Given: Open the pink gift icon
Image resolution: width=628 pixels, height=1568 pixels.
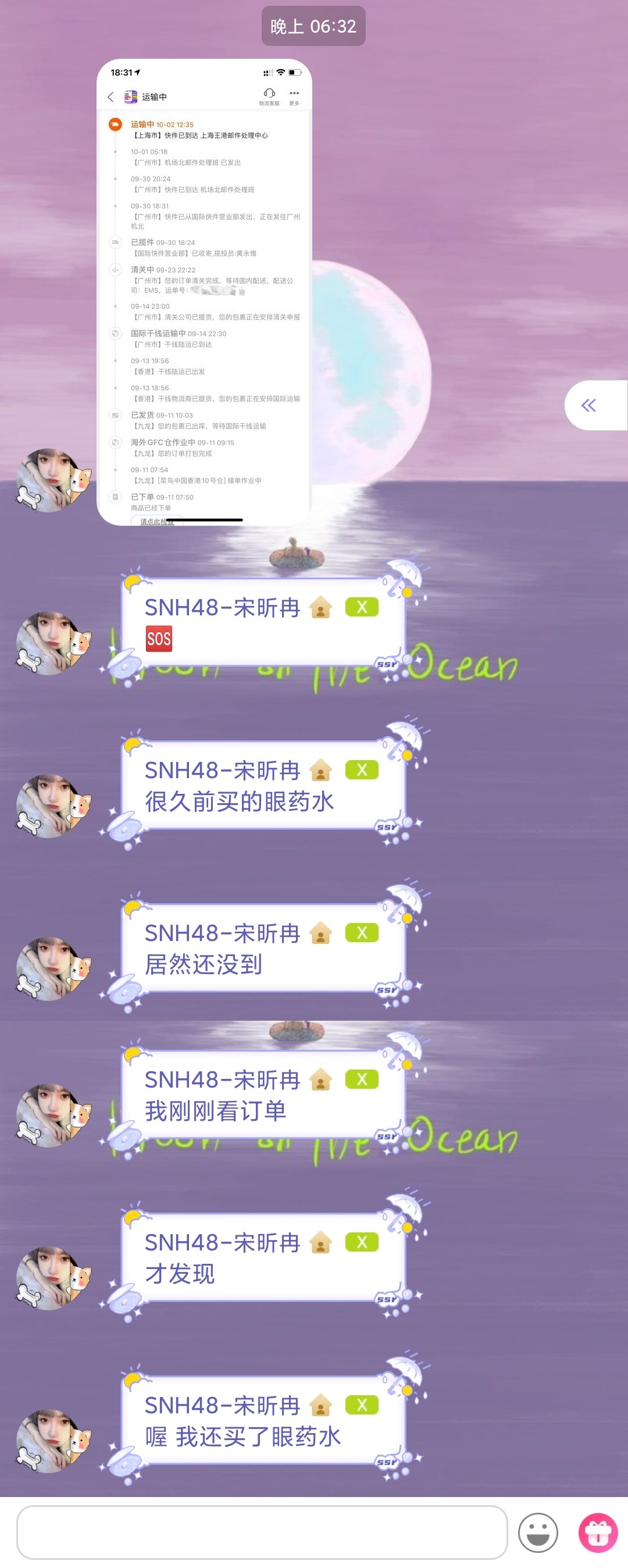Looking at the screenshot, I should [x=598, y=1532].
